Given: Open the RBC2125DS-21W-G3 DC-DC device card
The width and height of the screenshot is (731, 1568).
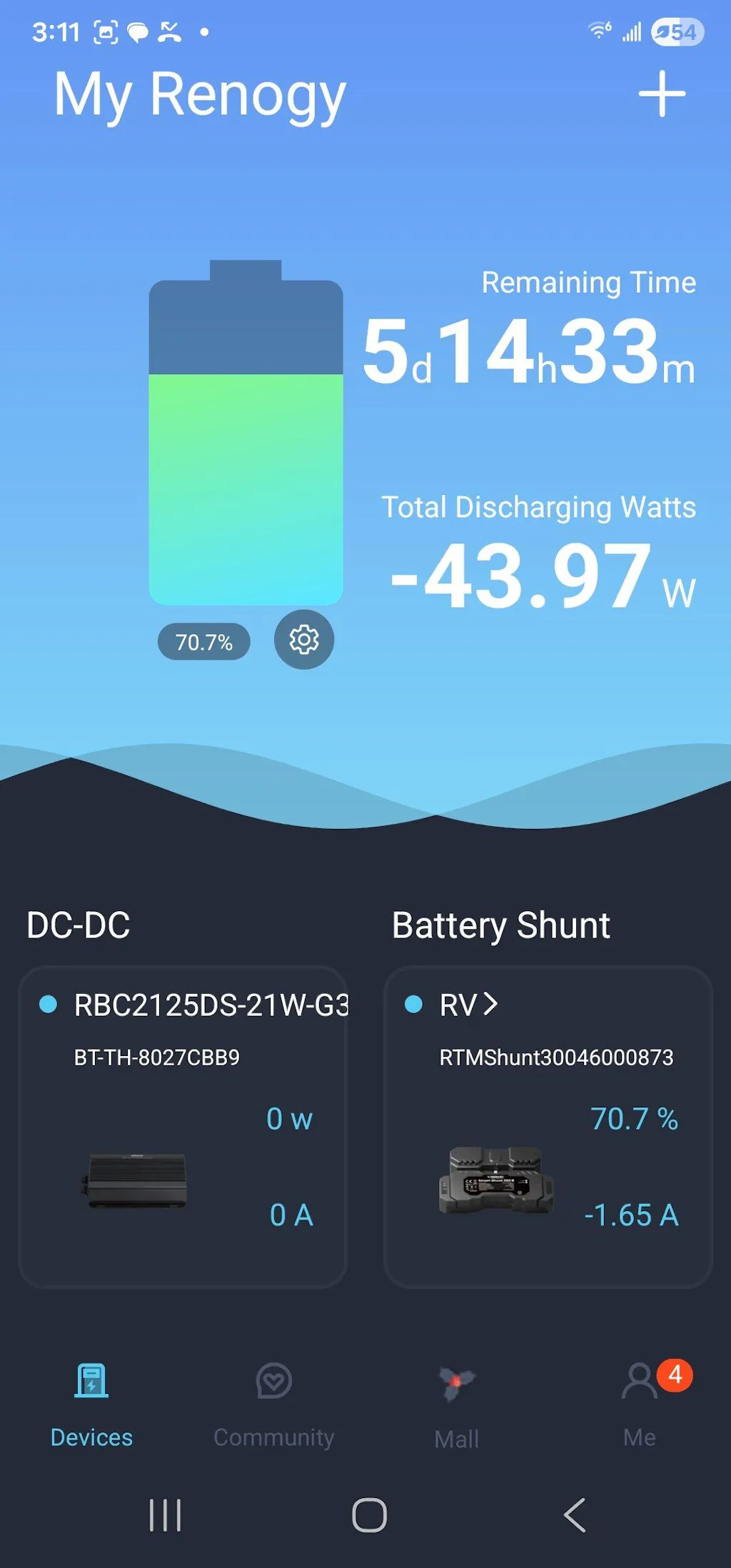Looking at the screenshot, I should pos(183,1126).
